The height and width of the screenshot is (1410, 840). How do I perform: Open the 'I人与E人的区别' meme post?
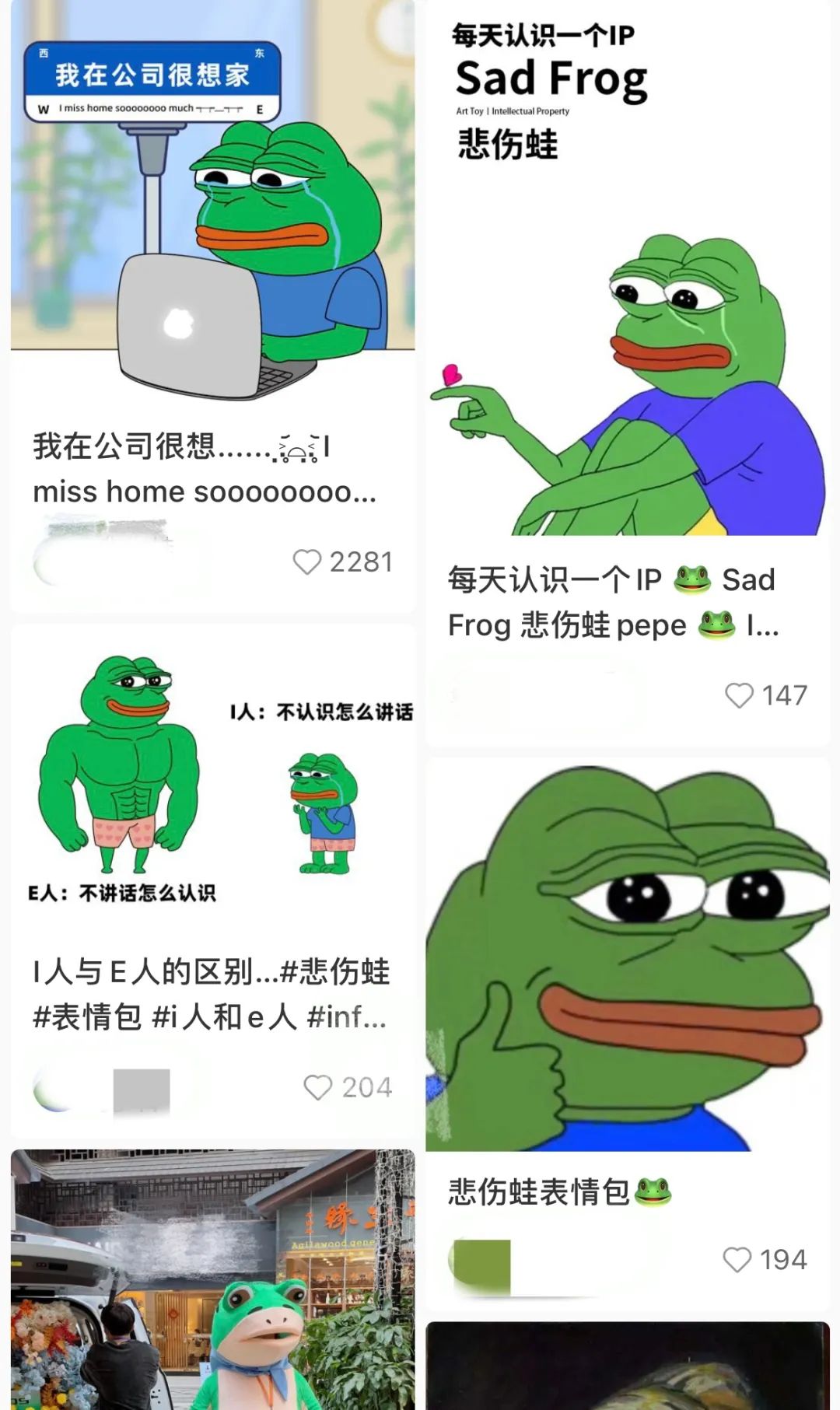pyautogui.click(x=212, y=778)
